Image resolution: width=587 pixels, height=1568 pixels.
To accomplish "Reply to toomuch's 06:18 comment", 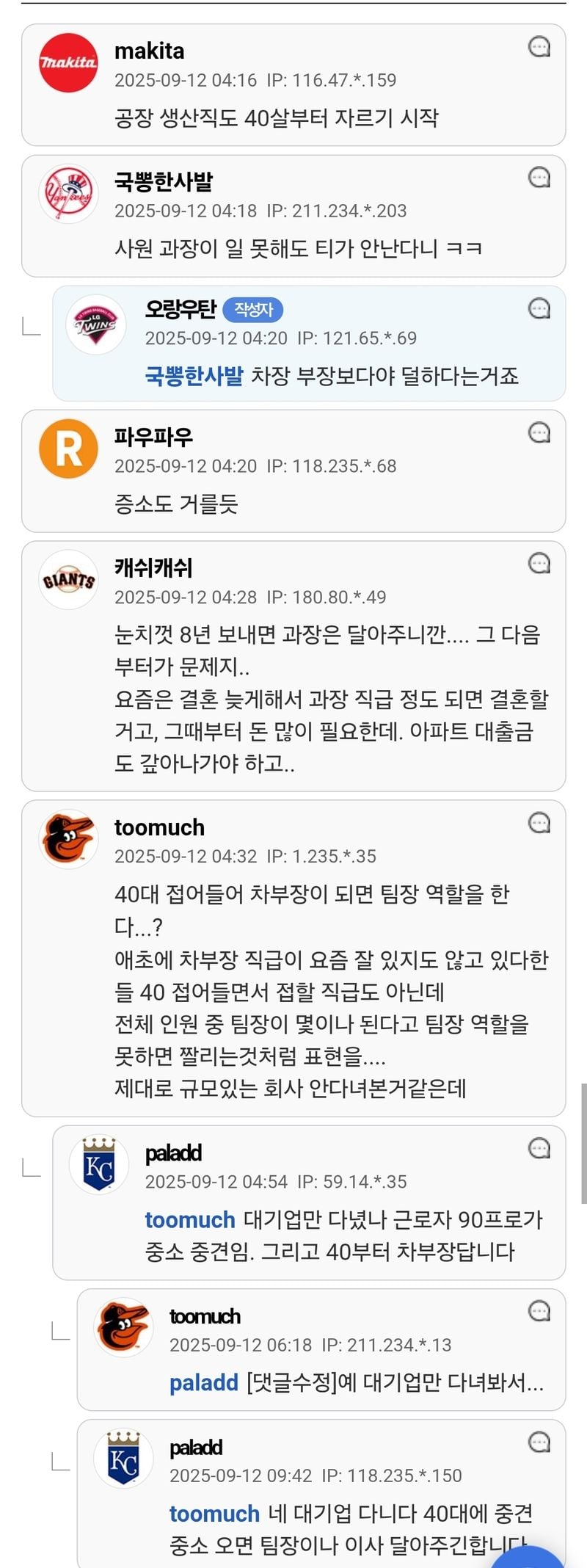I will pyautogui.click(x=539, y=1310).
